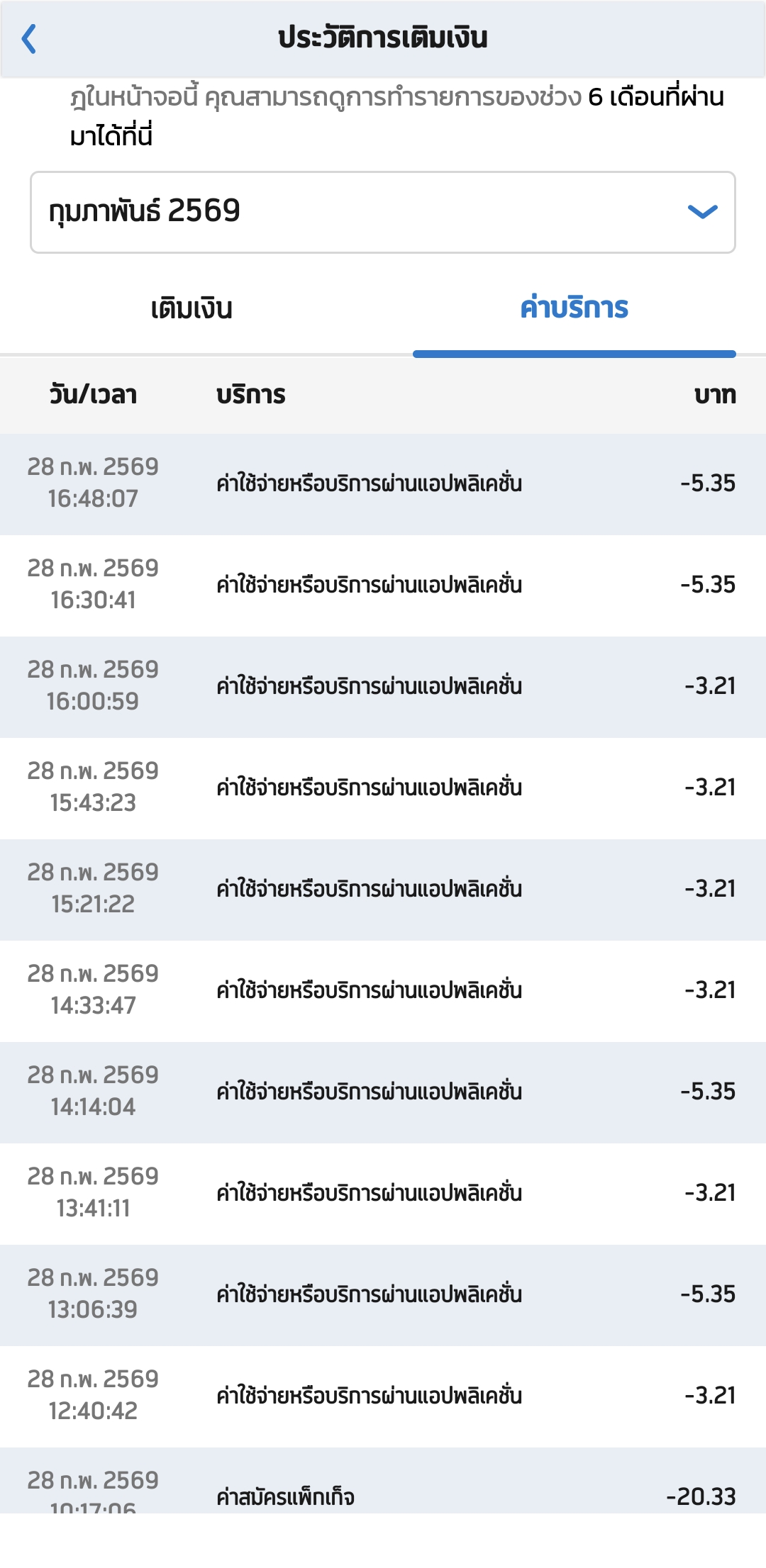This screenshot has height=1568, width=766.
Task: Open the กุมภาพันธ์ 2569 month dropdown
Action: pos(382,212)
